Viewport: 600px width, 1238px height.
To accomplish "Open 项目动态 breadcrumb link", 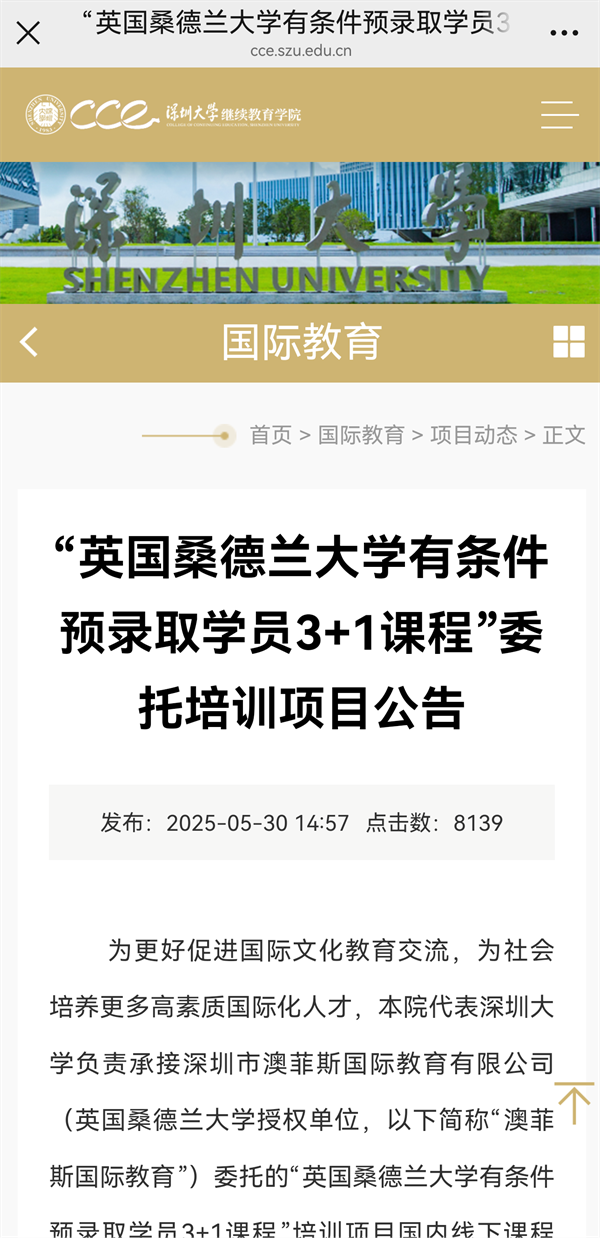I will click(474, 435).
